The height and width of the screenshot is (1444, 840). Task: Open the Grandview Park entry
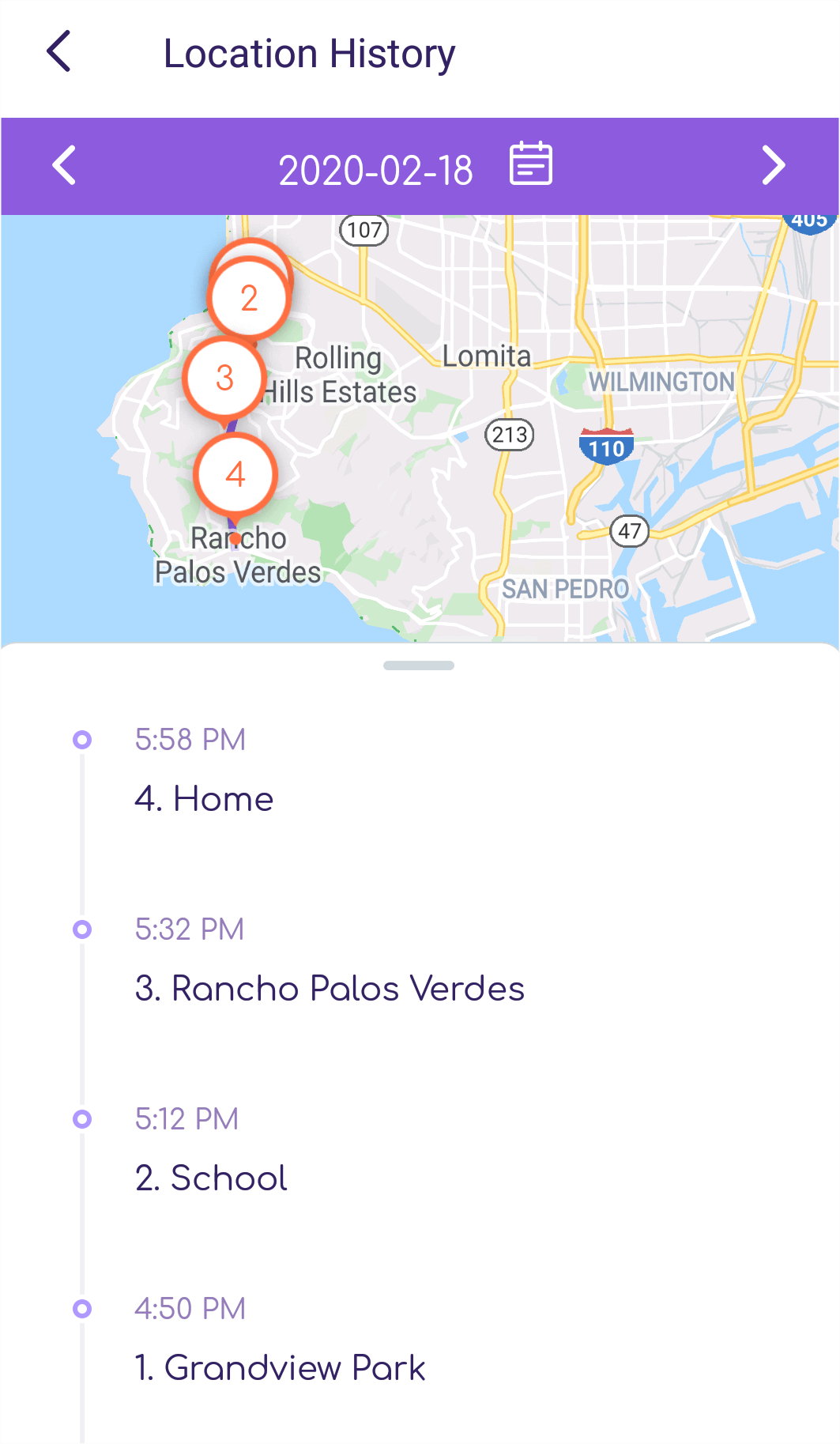point(280,1367)
